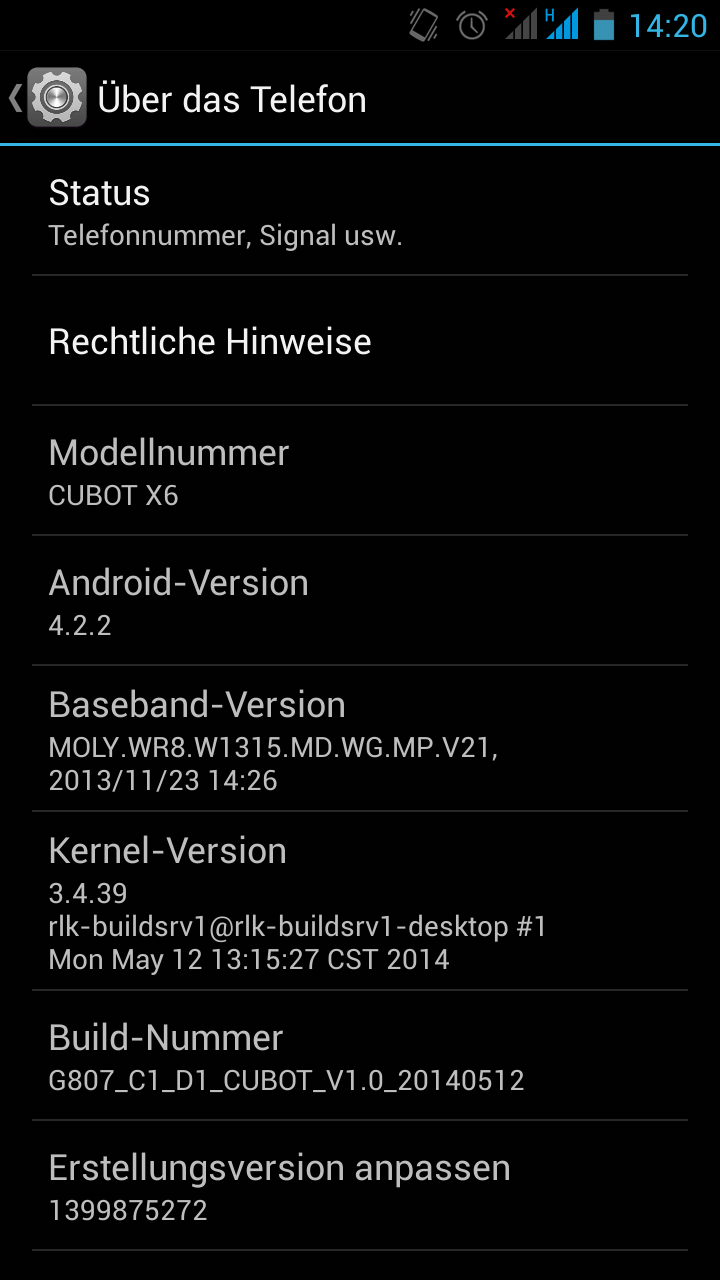The image size is (720, 1280).
Task: Tap the Modellnummer CUBOT X6 row
Action: coord(360,471)
